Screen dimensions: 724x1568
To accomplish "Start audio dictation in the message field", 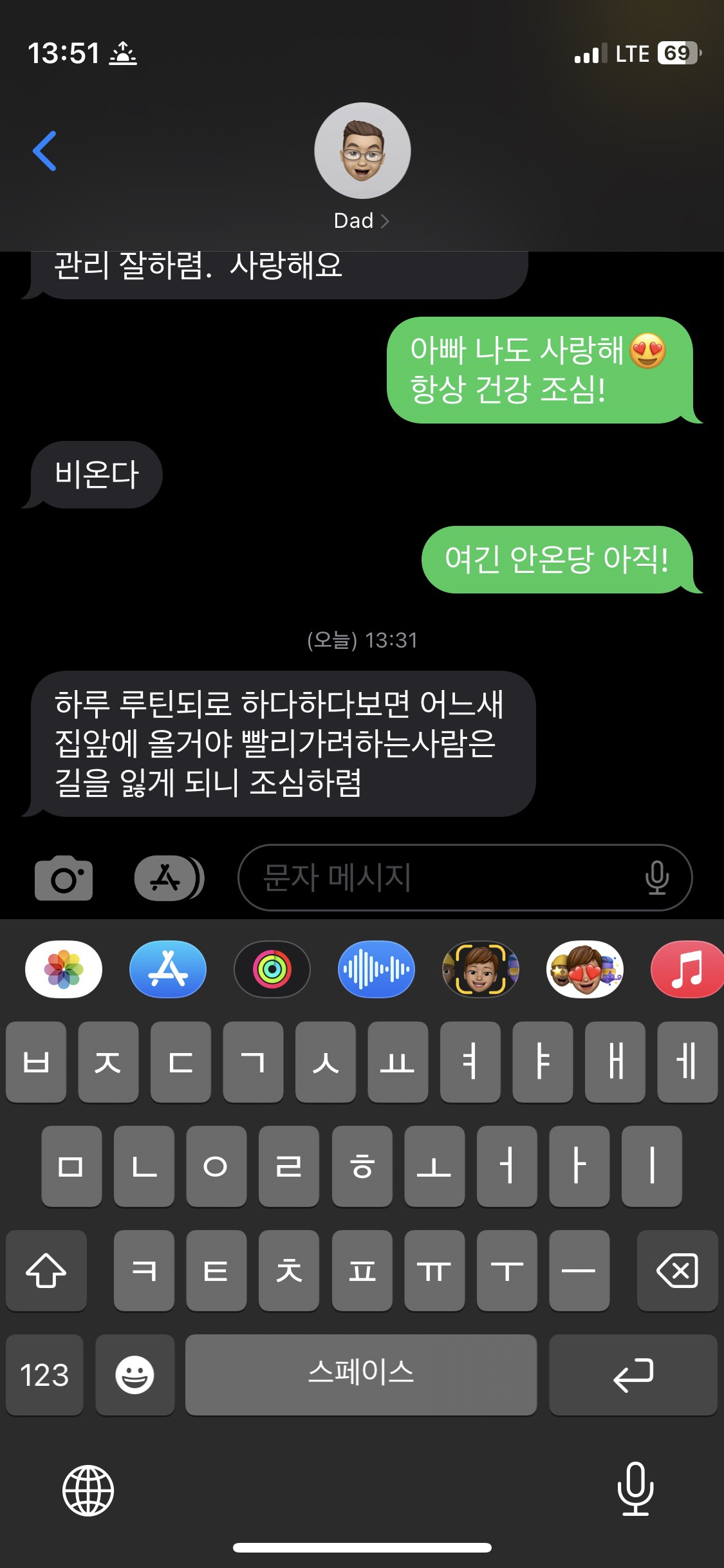I will pyautogui.click(x=657, y=878).
